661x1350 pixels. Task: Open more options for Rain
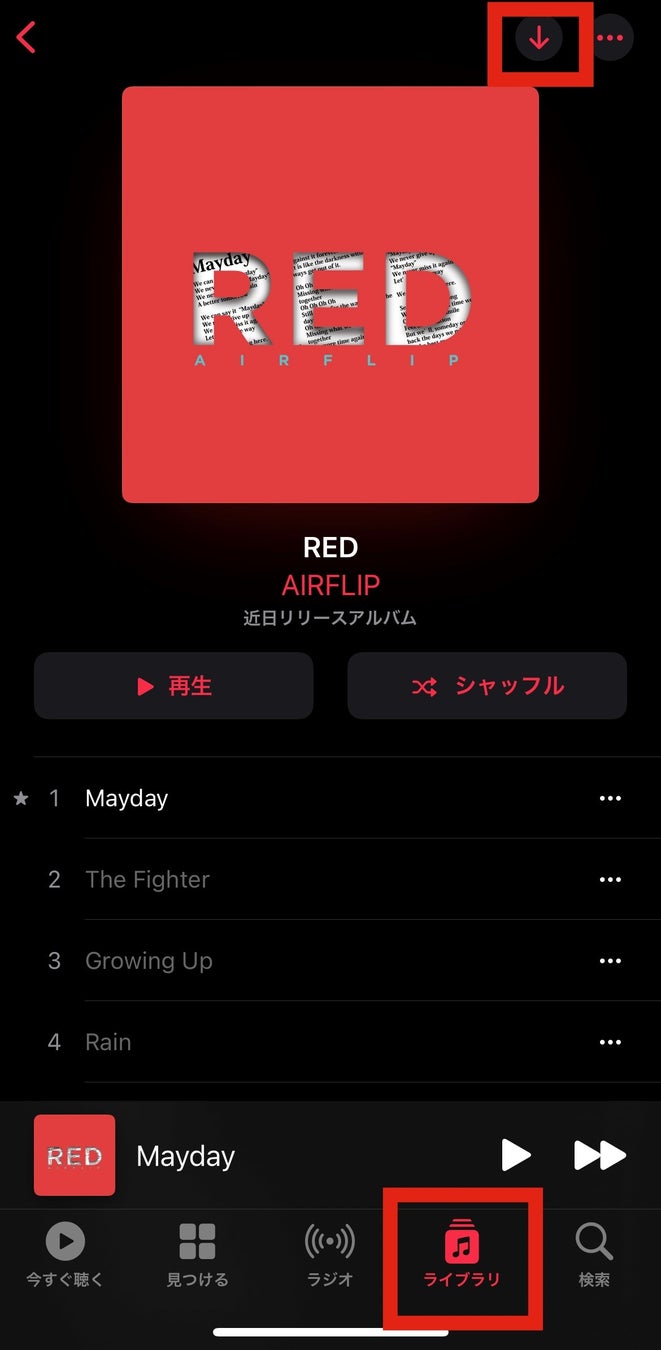(610, 1042)
